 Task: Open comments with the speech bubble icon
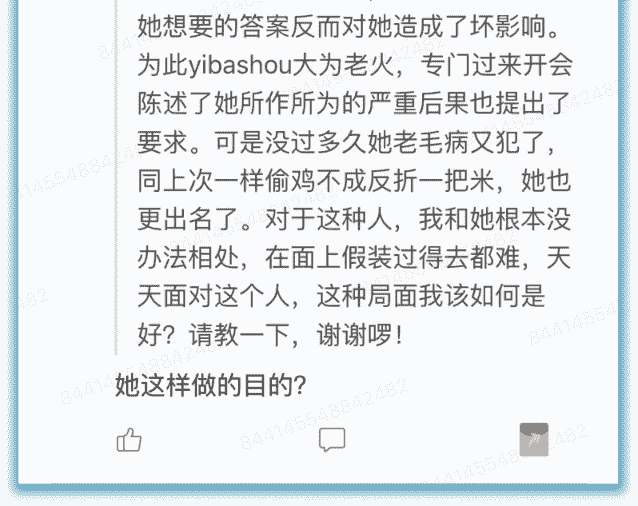[332, 439]
